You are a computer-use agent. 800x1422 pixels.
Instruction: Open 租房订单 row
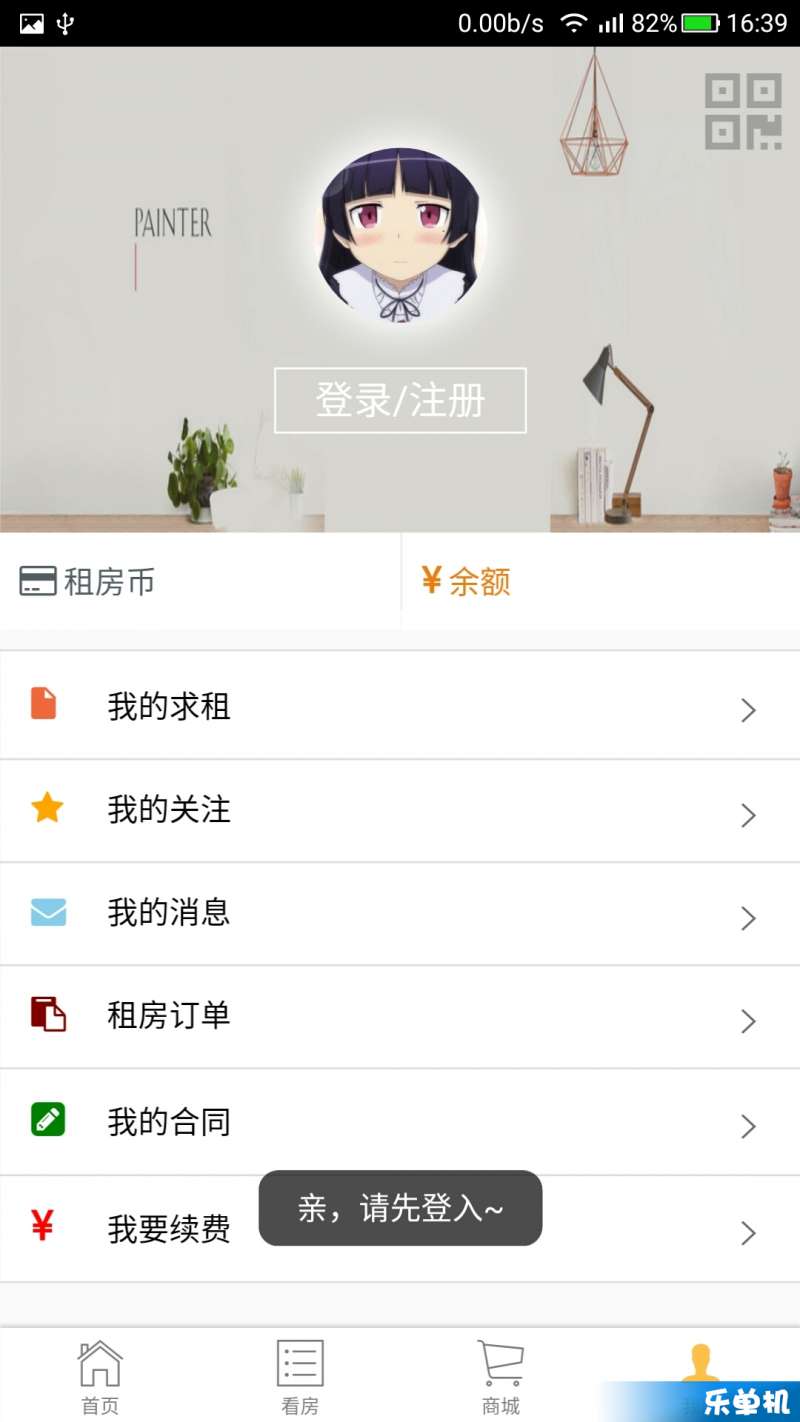[x=400, y=1016]
